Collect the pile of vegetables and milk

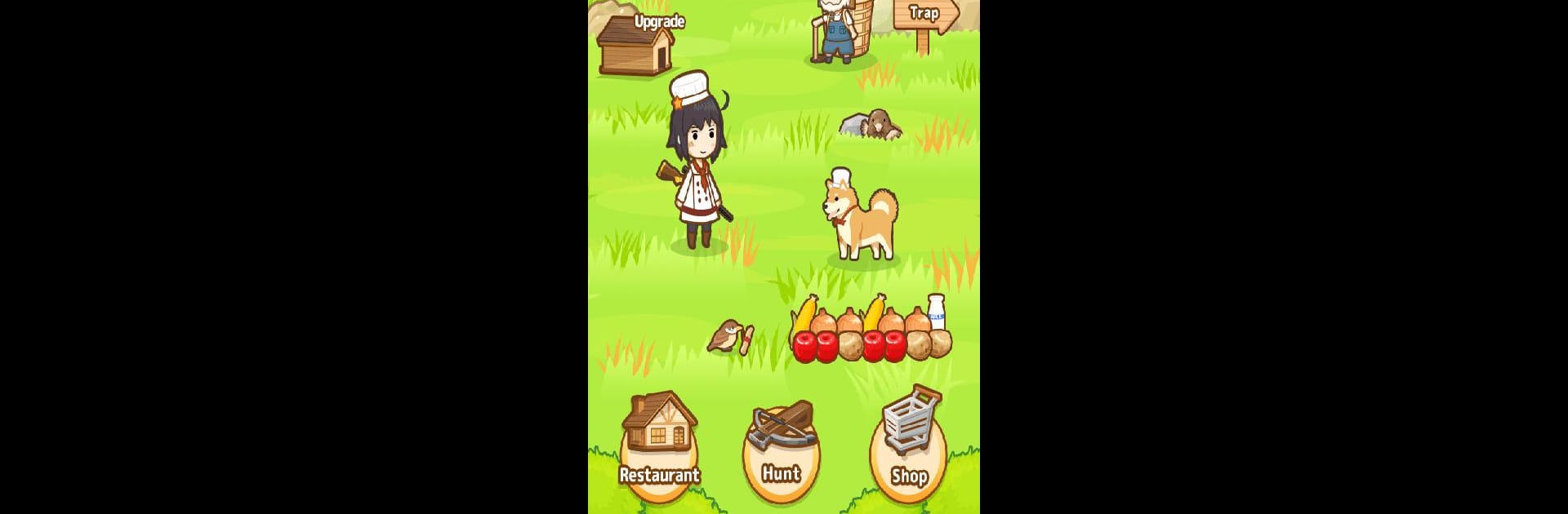[x=871, y=332]
